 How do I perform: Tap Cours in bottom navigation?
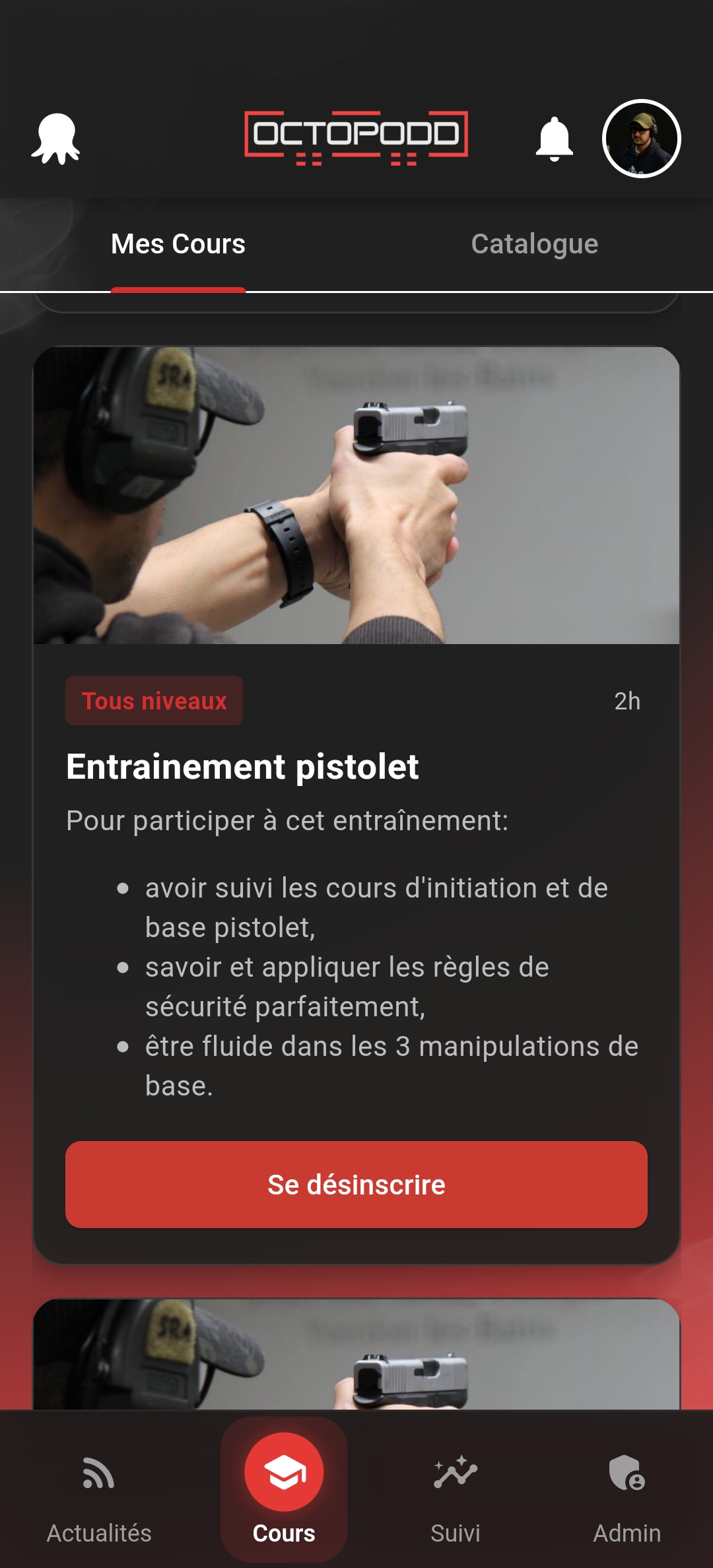[x=284, y=1493]
